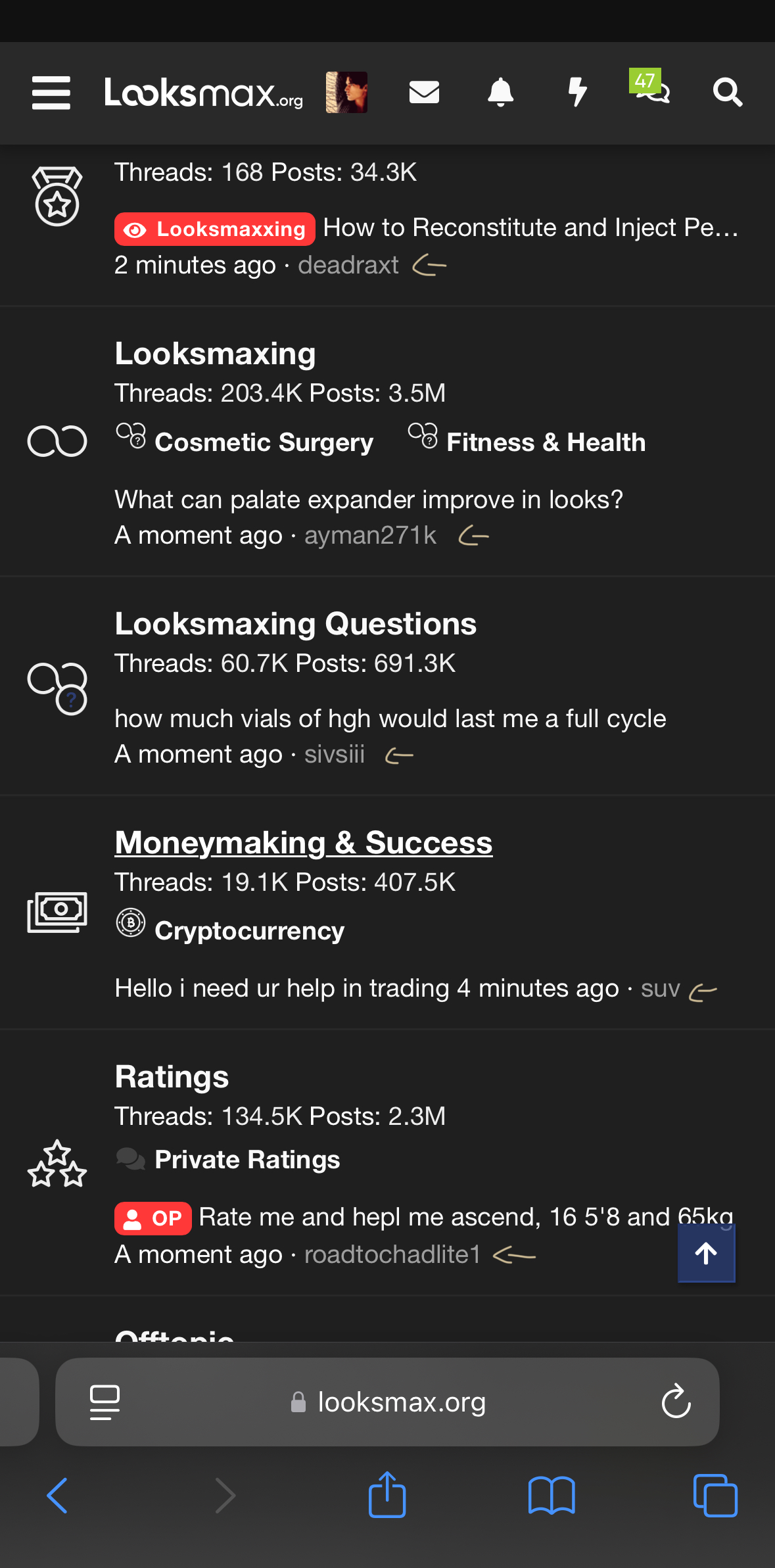Open the Fitness & Health subforum
This screenshot has width=775, height=1568.
point(546,442)
